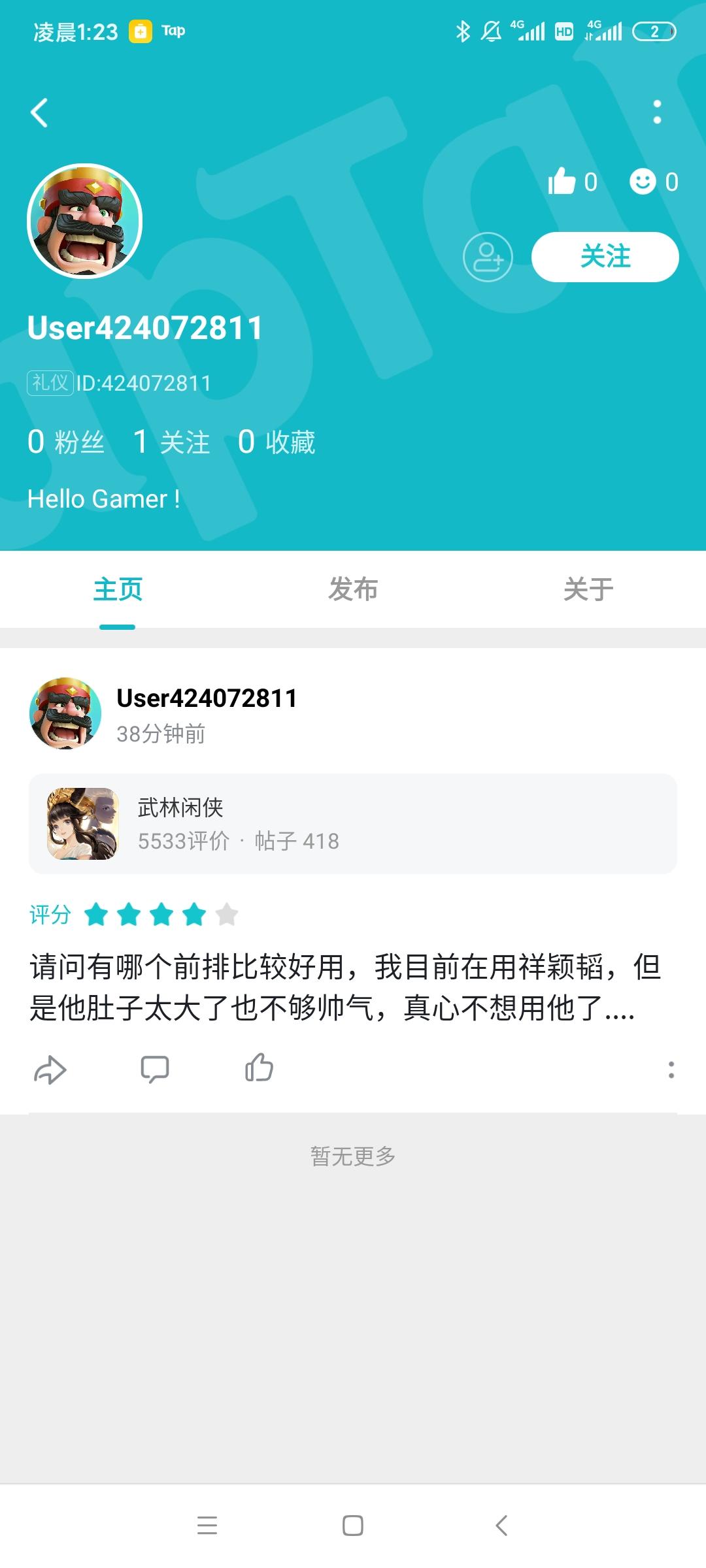Toggle follow by tapping 关注 button
Screen dimensions: 706x1568
606,257
